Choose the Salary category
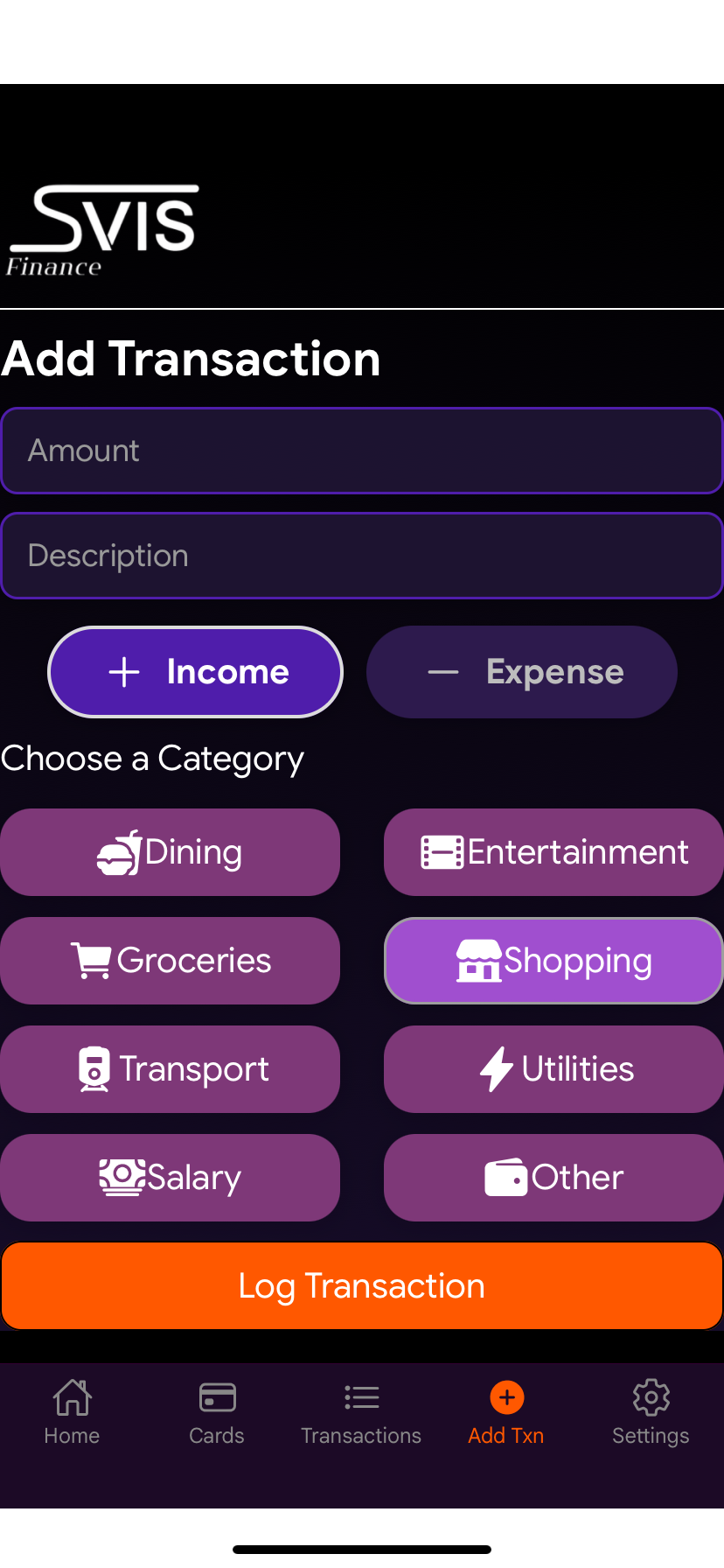 point(170,1178)
